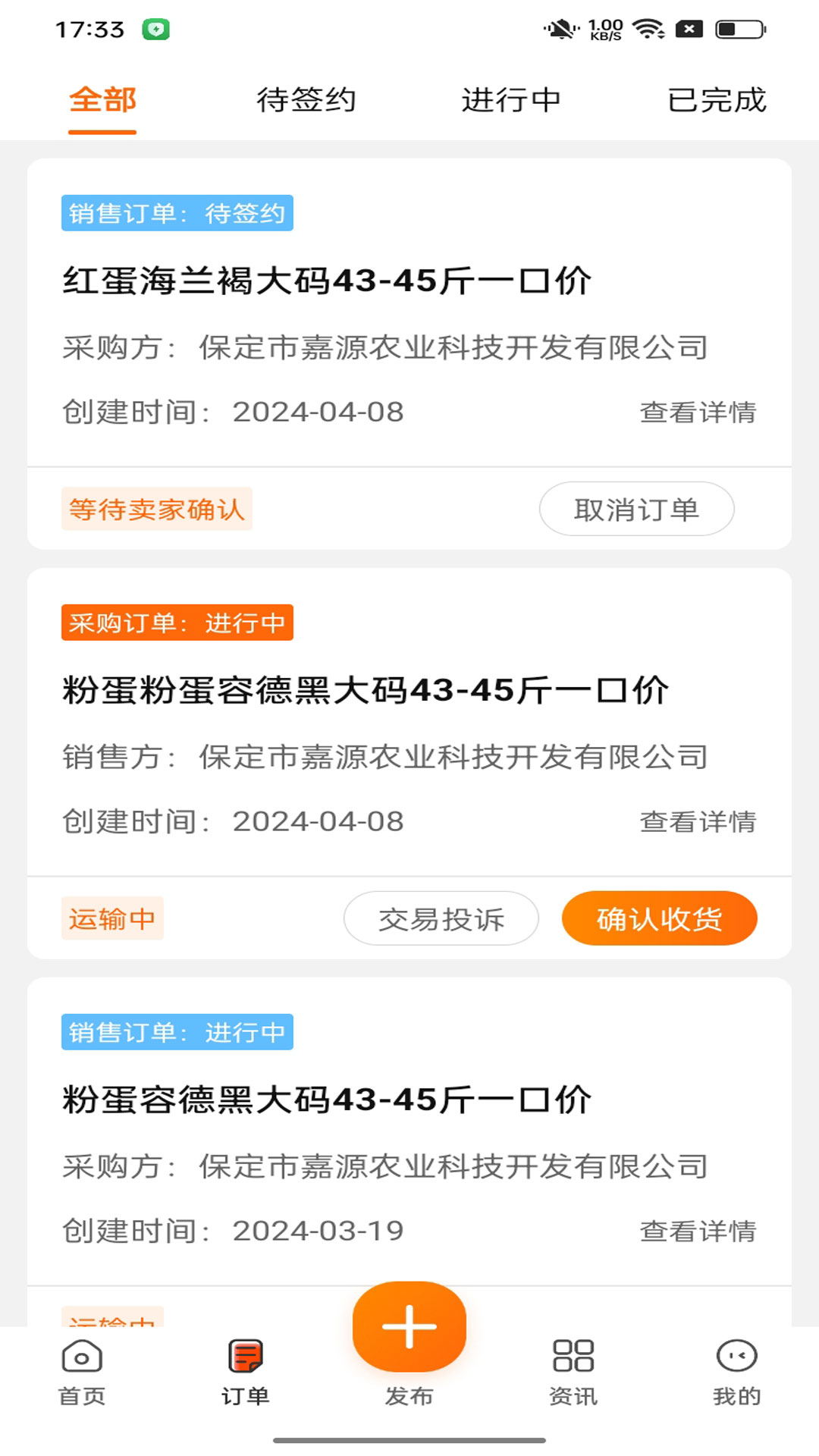The image size is (819, 1456).
Task: Cancel the 红蛋海兰褐 sales order
Action: 636,510
